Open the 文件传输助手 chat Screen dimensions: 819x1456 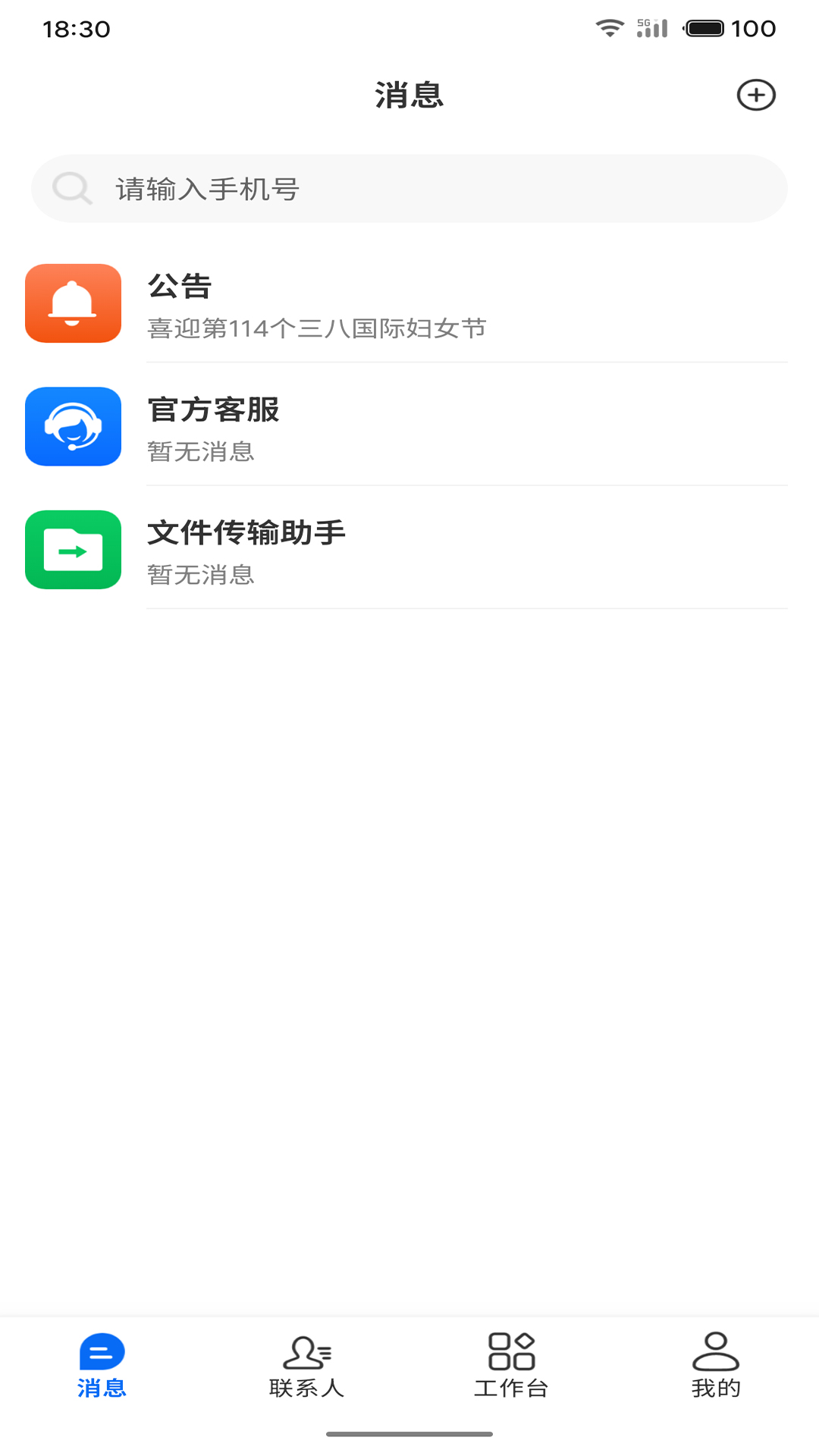coord(409,550)
